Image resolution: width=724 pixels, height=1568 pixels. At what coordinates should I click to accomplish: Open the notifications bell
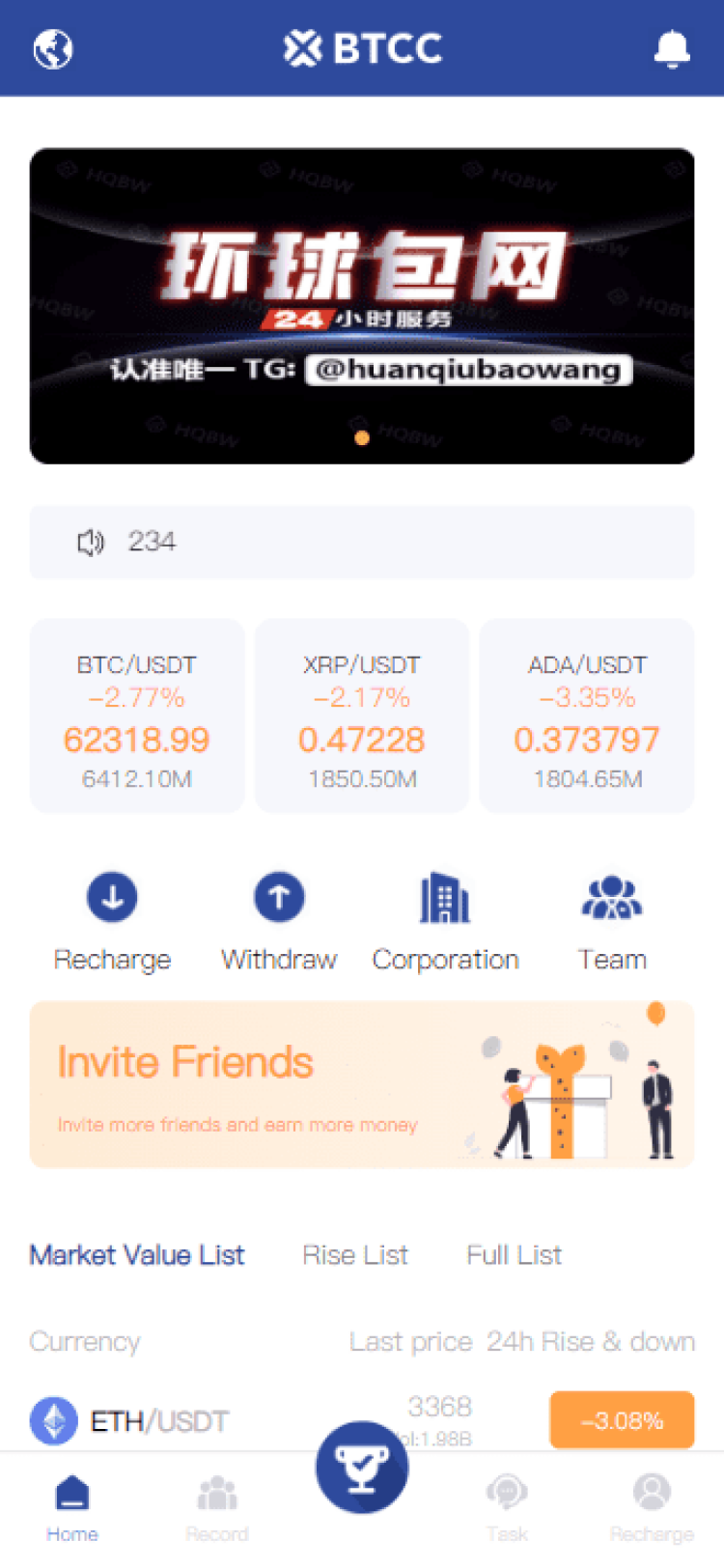pos(672,48)
